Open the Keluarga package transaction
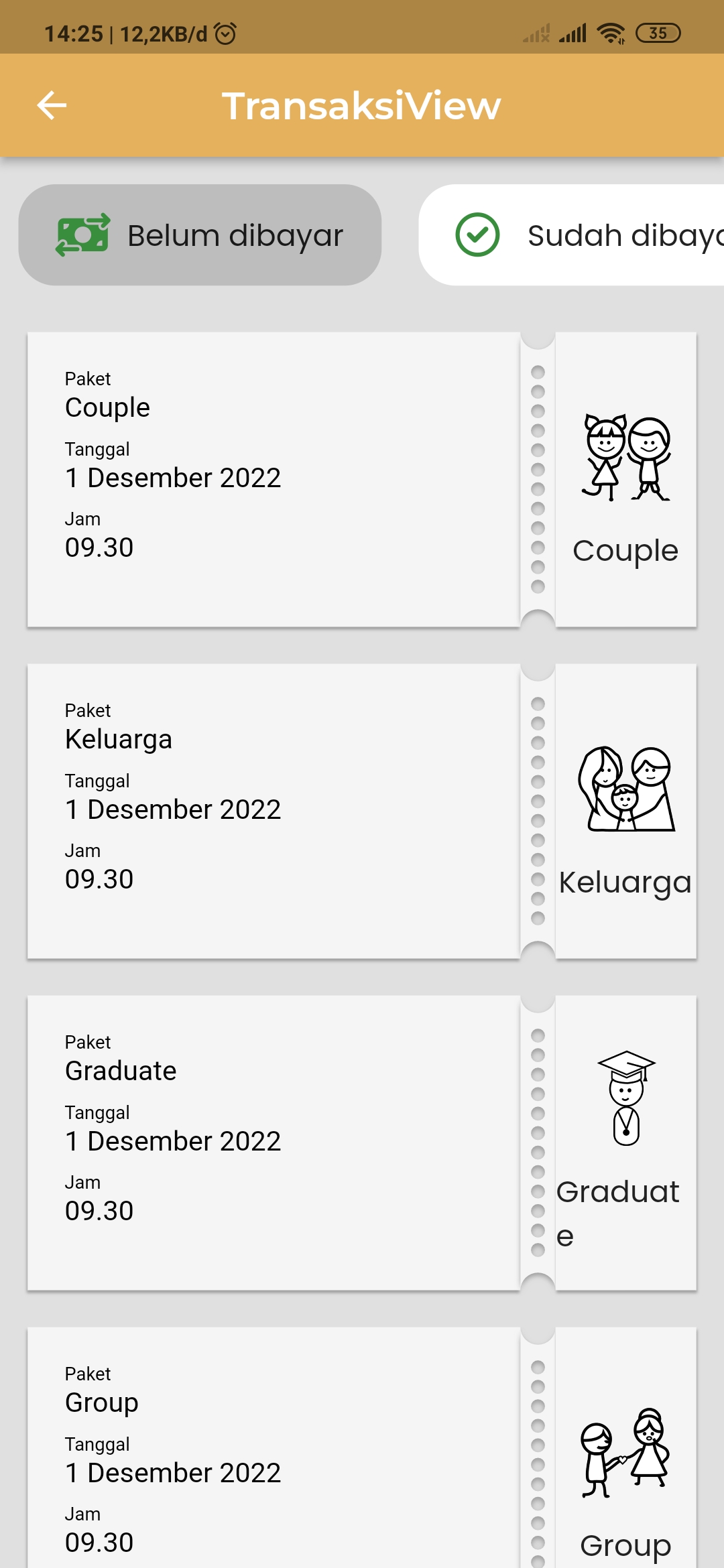Screen dimensions: 724x1568 tap(274, 811)
